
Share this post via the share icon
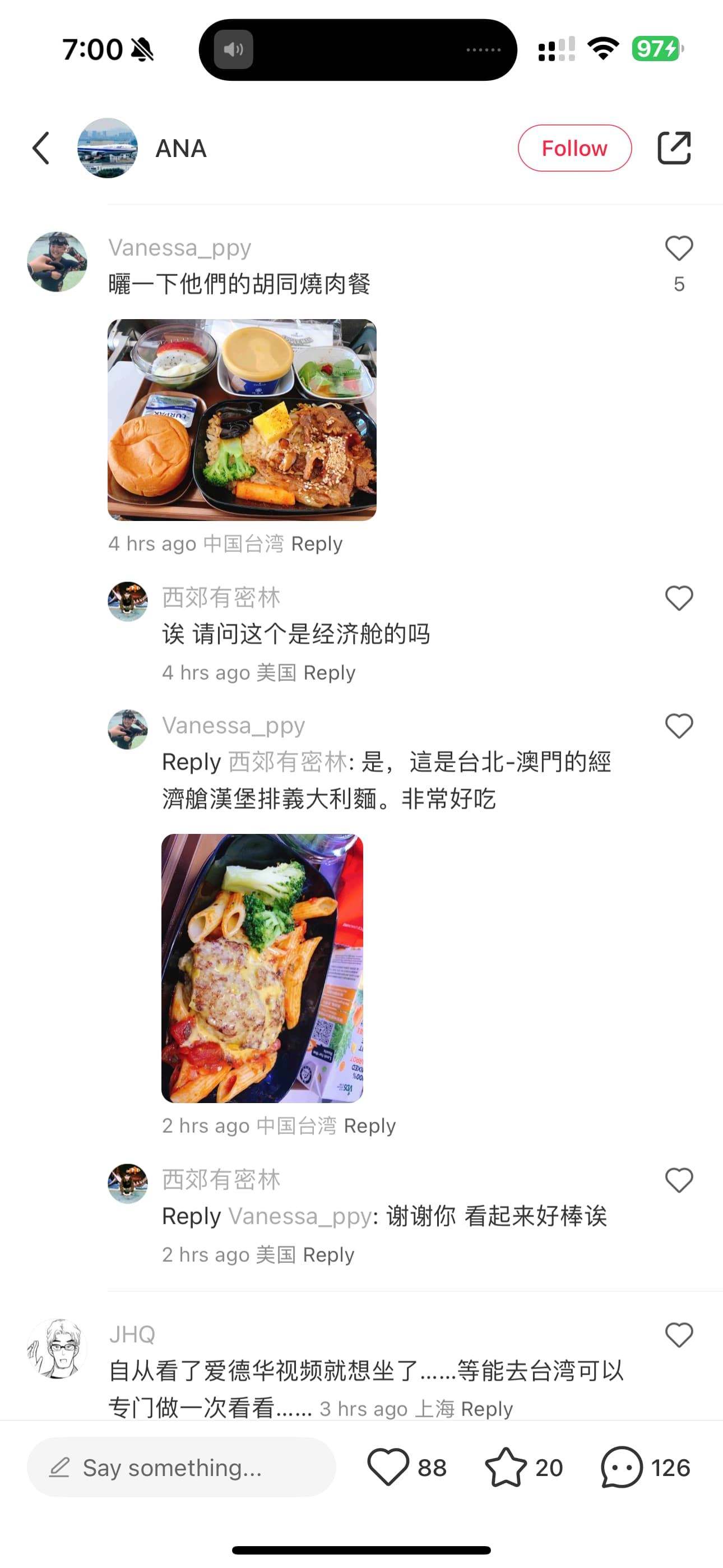[x=674, y=148]
